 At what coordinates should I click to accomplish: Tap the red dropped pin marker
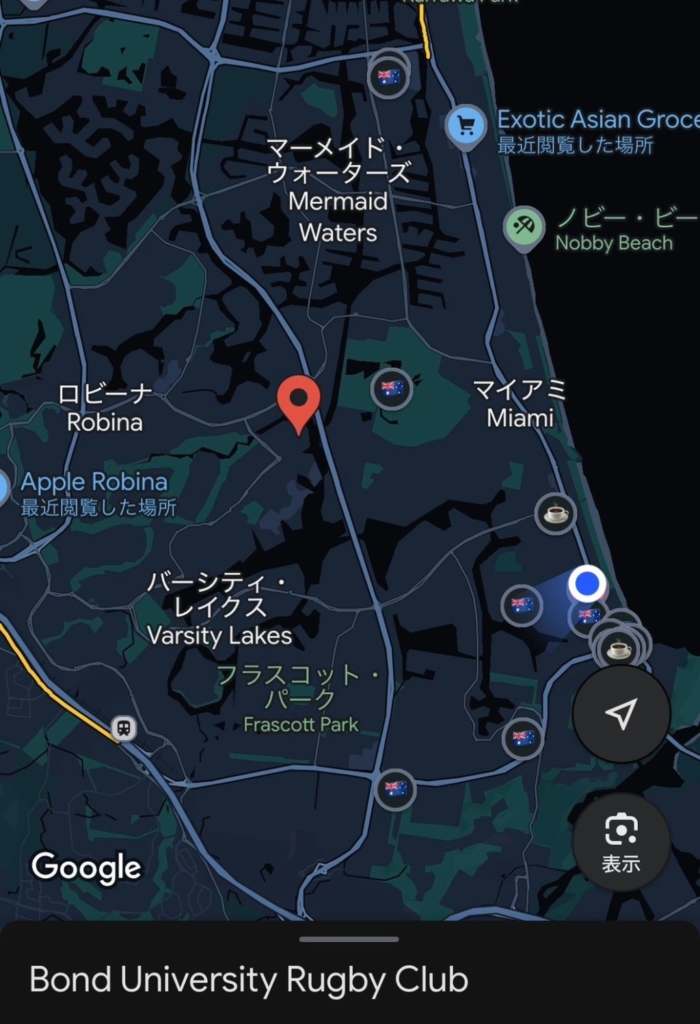[298, 401]
